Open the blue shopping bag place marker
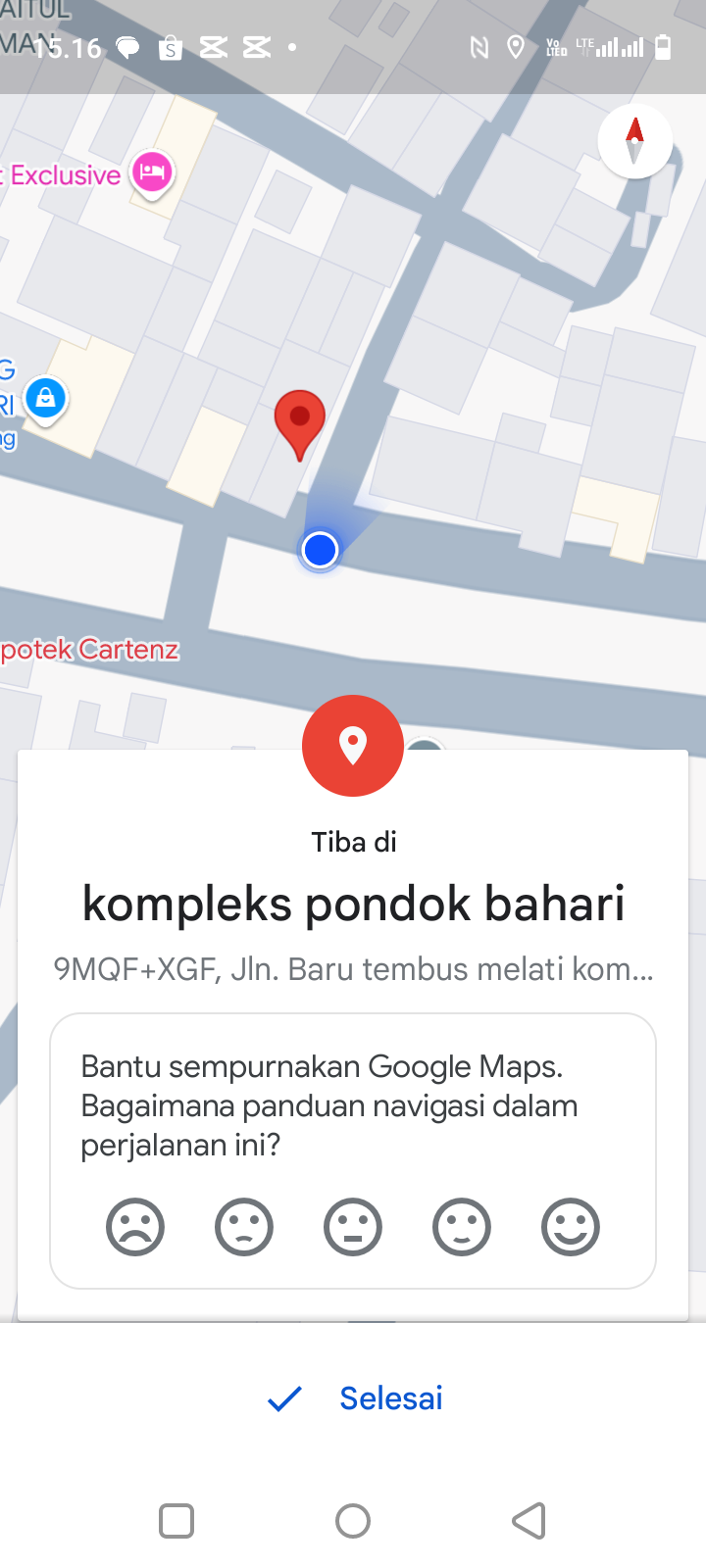 coord(45,399)
